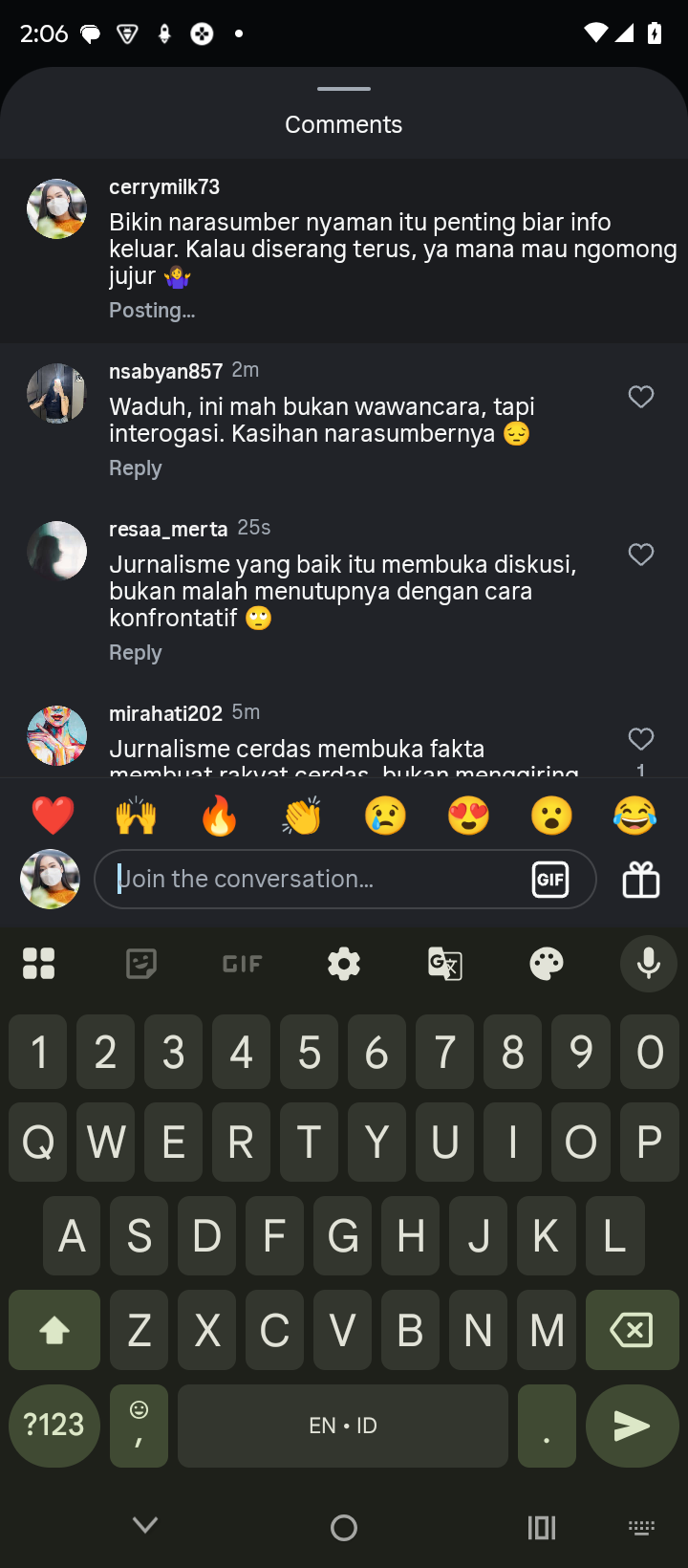The width and height of the screenshot is (688, 1568).
Task: Send the comment with keyboard send key
Action: pyautogui.click(x=632, y=1426)
